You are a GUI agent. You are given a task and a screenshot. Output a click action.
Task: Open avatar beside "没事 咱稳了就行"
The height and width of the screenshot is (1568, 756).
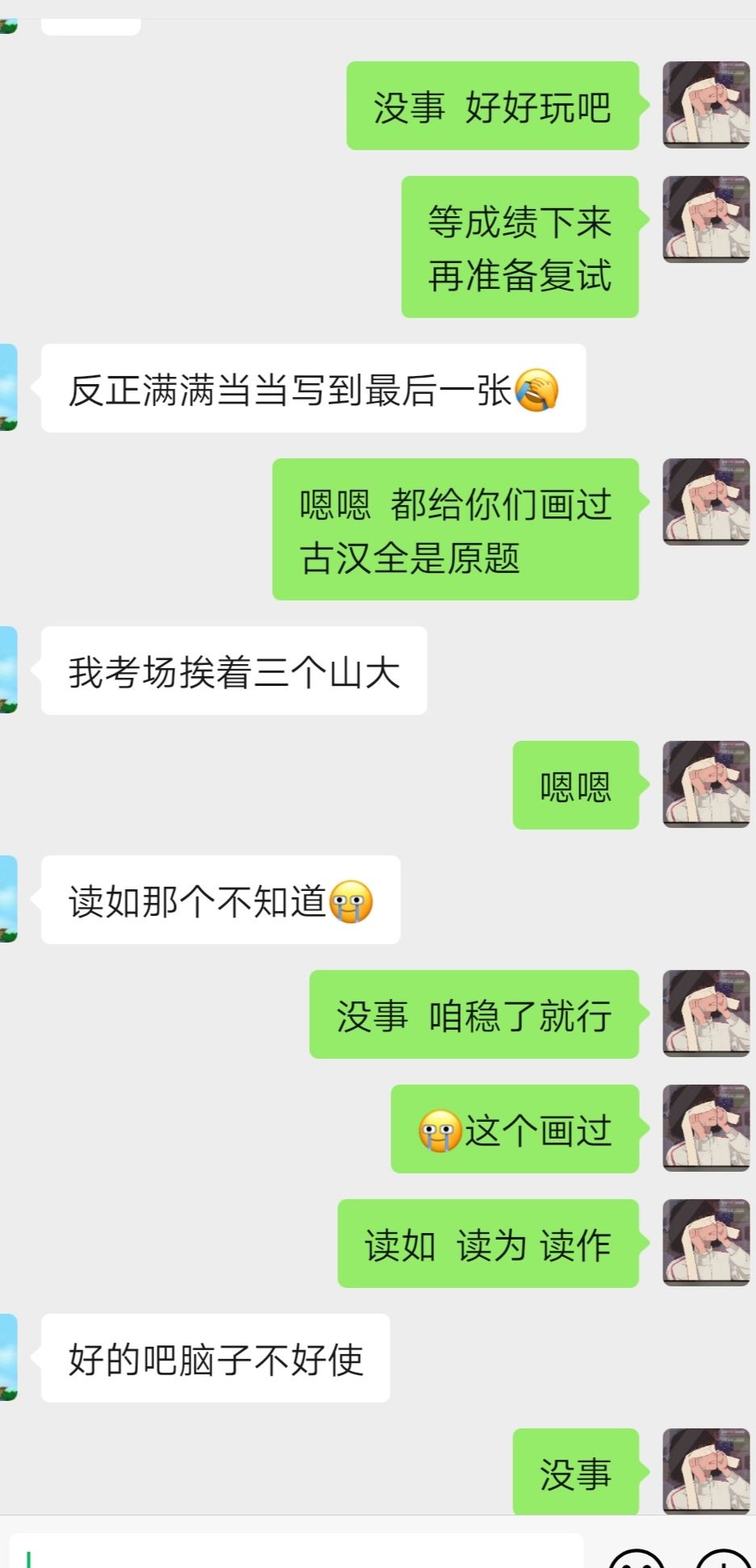(x=706, y=1014)
